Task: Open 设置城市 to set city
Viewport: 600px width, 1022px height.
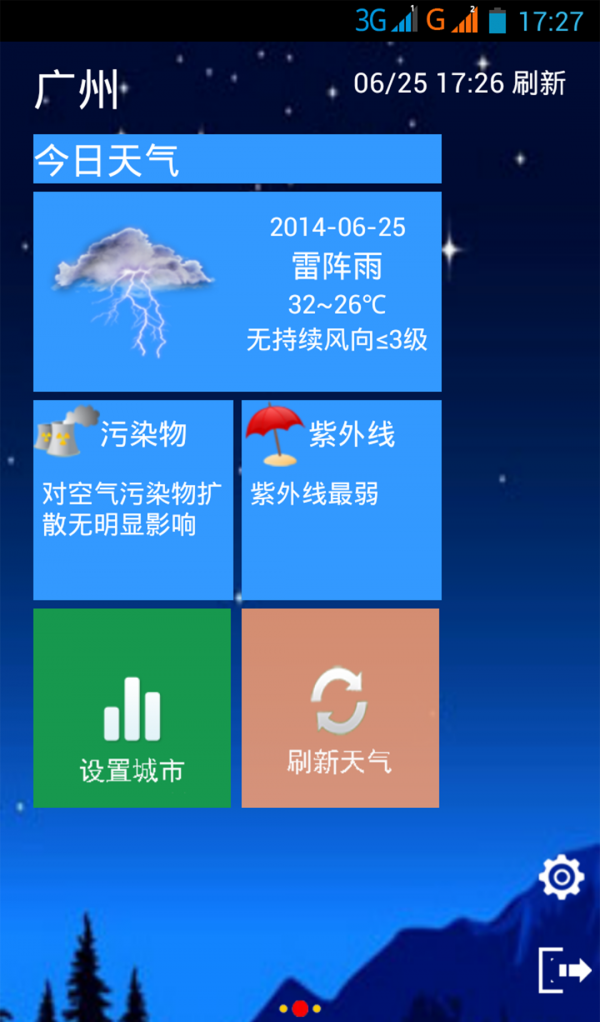Action: point(132,708)
